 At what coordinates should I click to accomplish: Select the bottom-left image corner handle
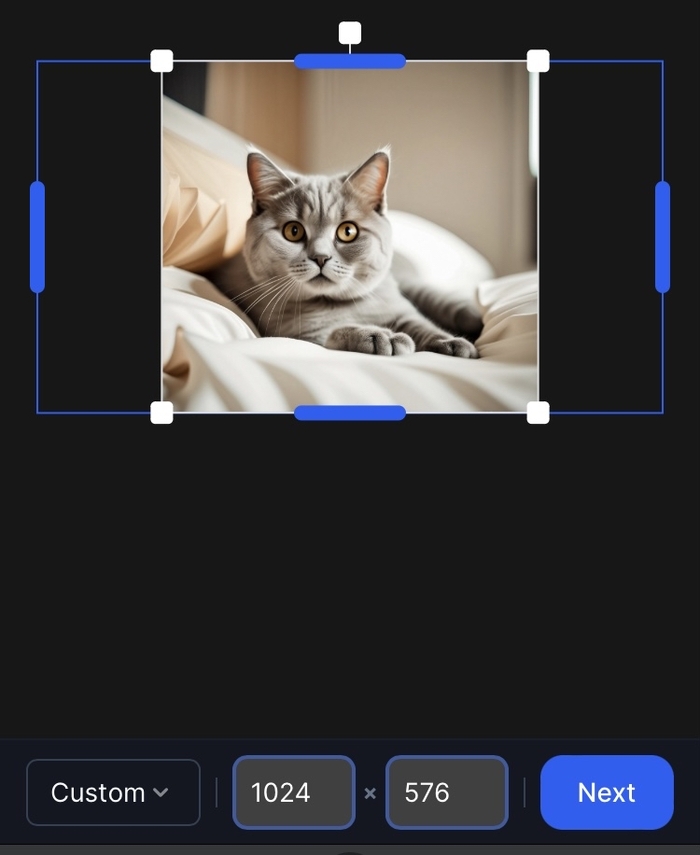pyautogui.click(x=162, y=413)
